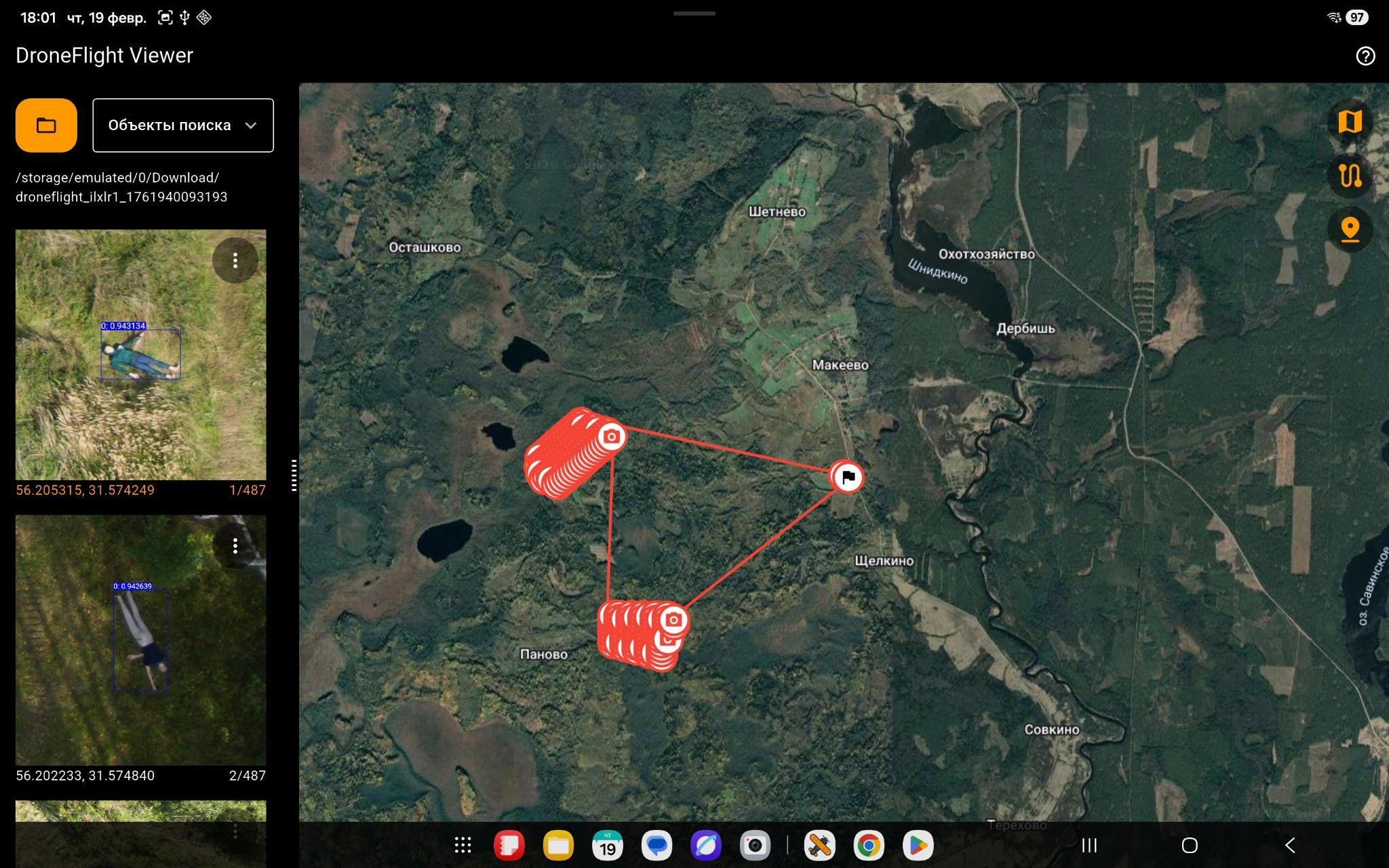The image size is (1389, 868).
Task: Open the app drawer grid
Action: (463, 845)
